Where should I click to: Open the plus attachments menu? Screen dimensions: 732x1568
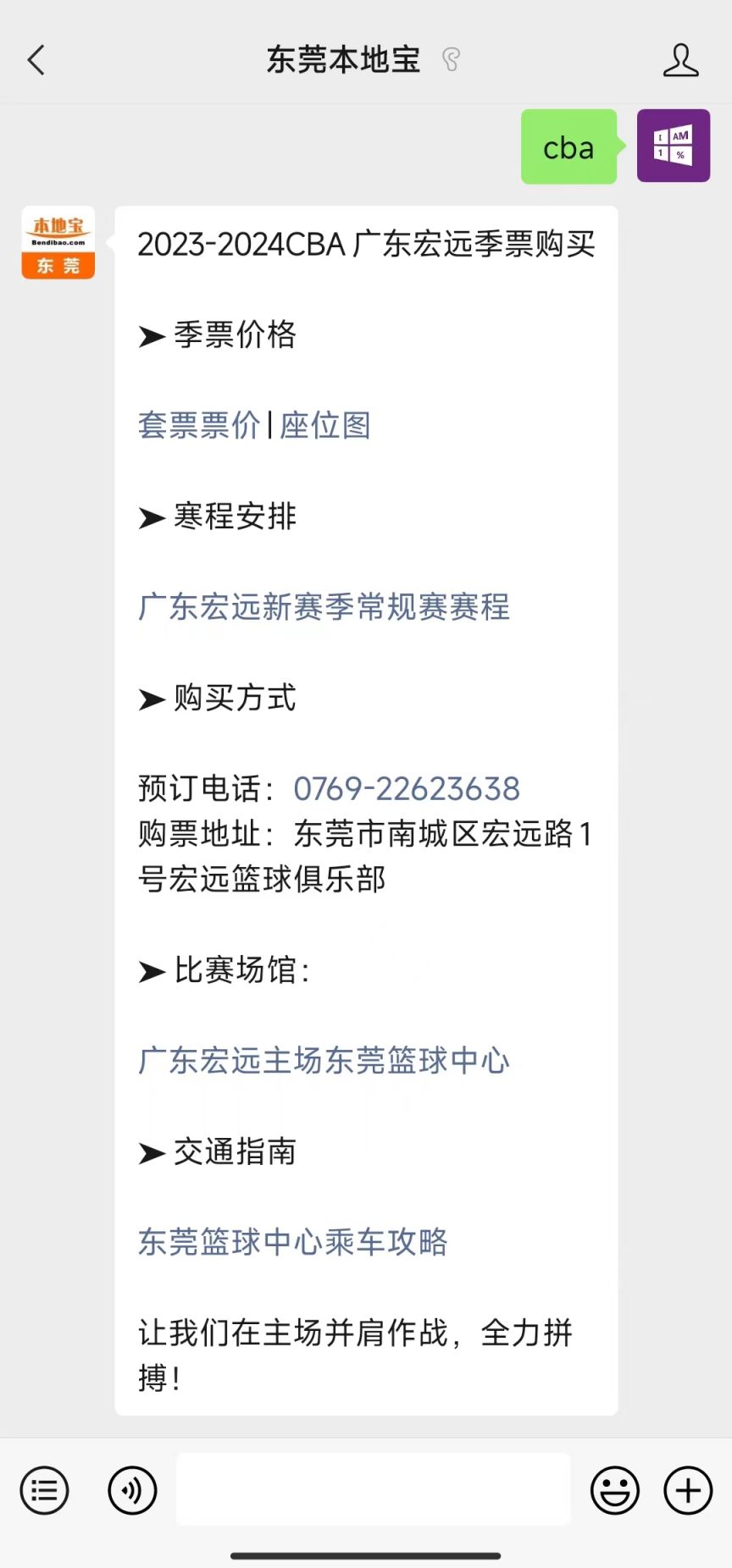tap(688, 1490)
